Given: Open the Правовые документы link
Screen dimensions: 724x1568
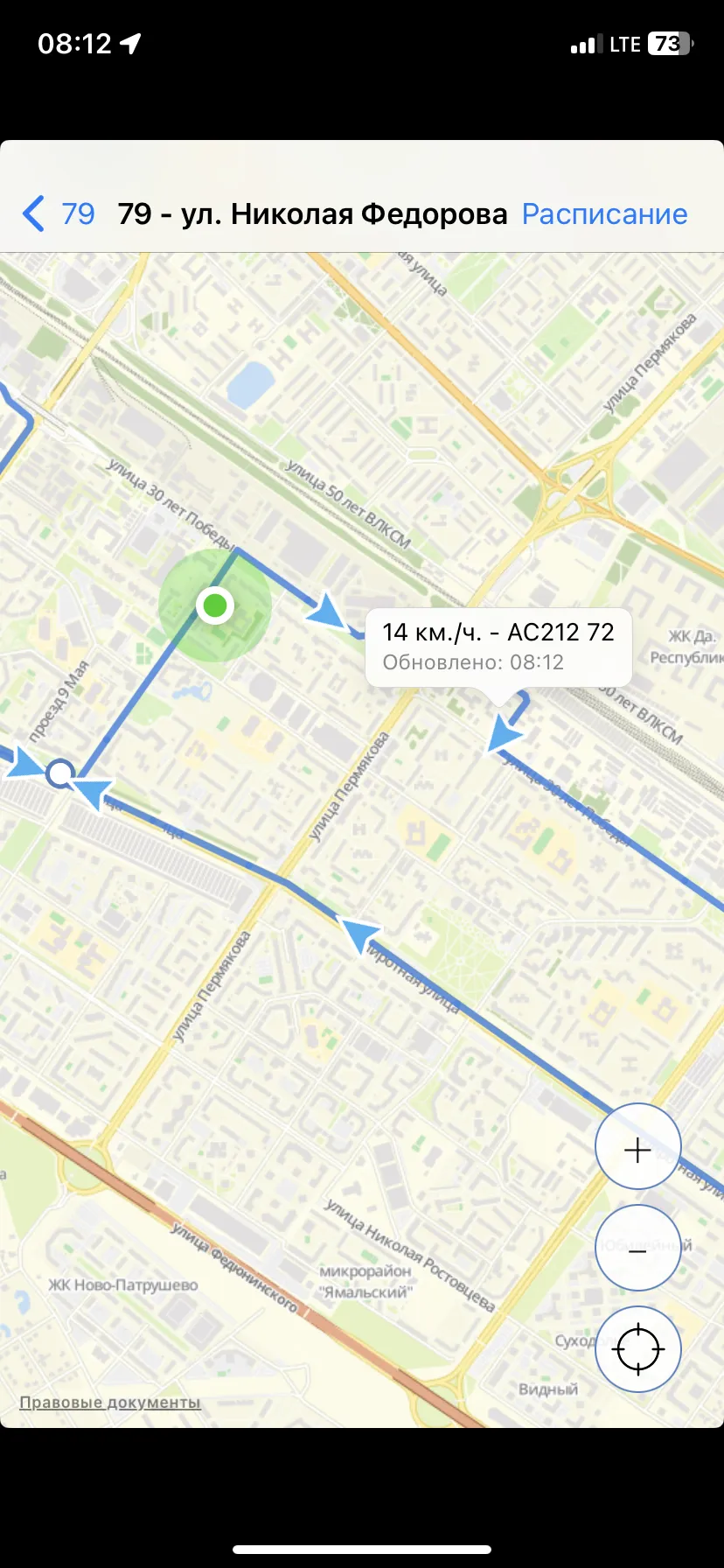Looking at the screenshot, I should (110, 1403).
